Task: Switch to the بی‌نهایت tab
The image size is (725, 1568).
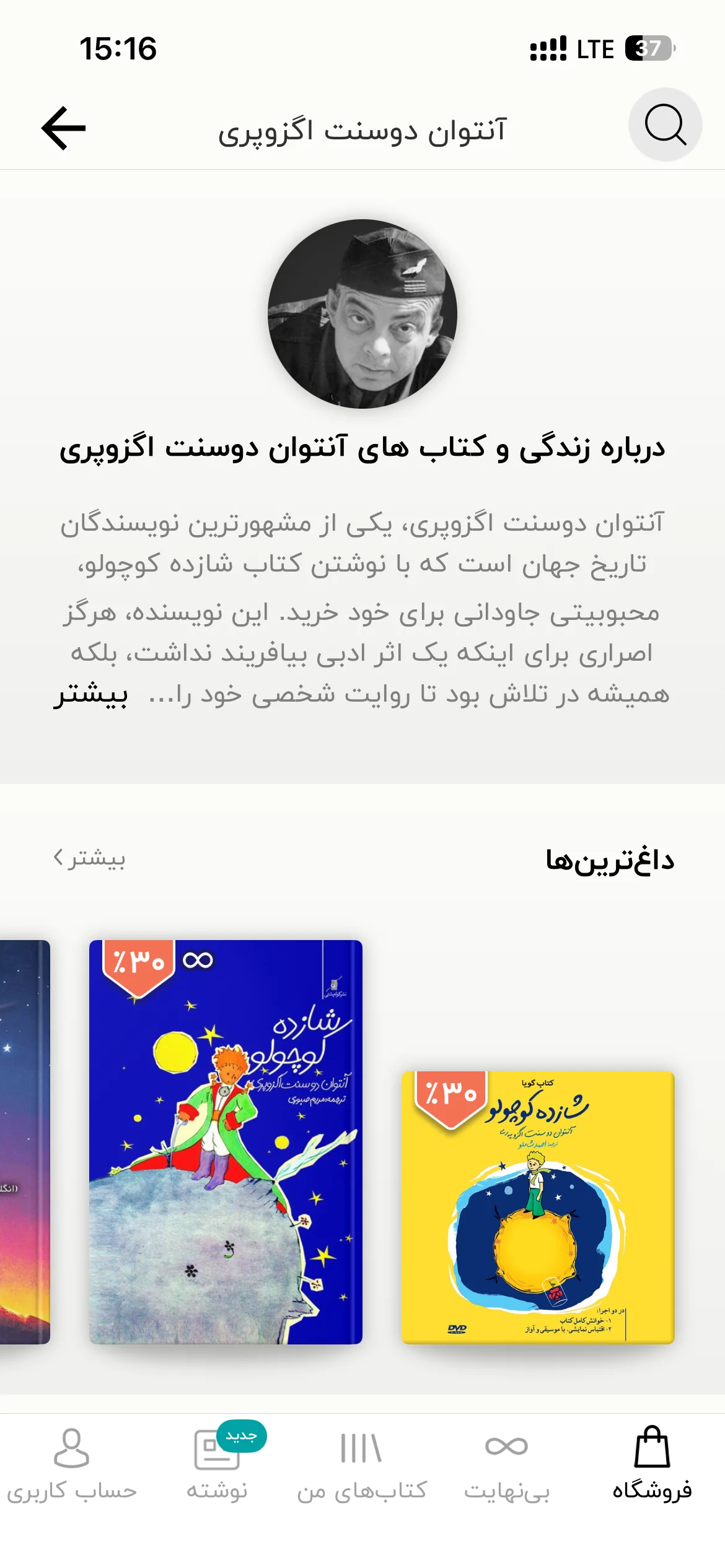Action: pyautogui.click(x=507, y=1463)
